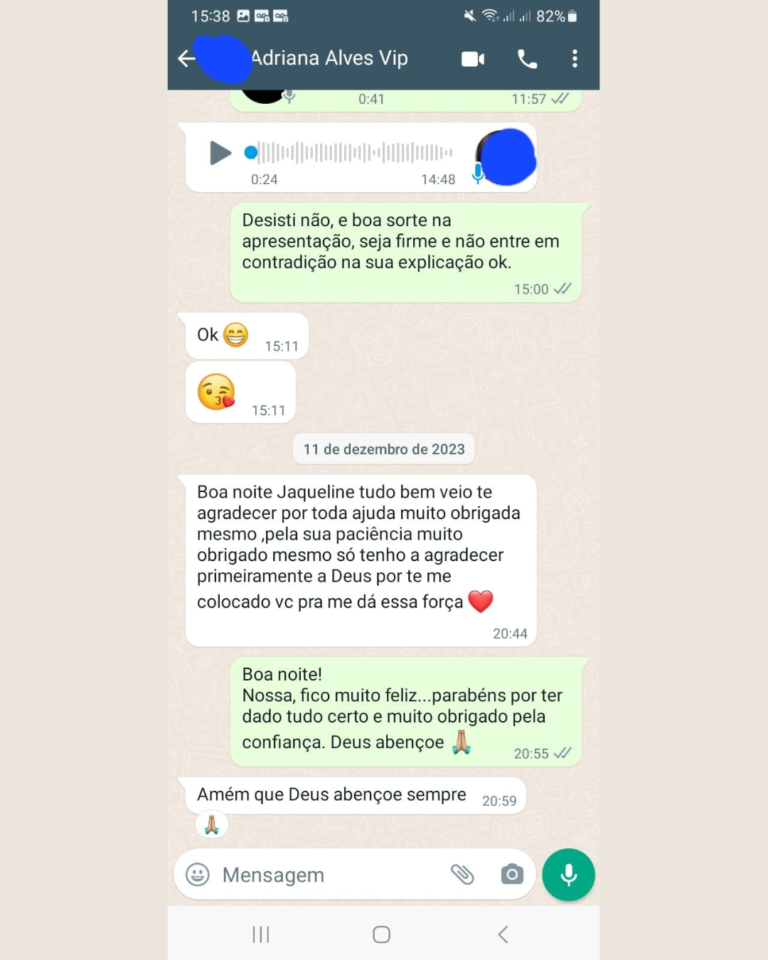Go back to the chat list
Screen dimensions: 768x960
point(186,59)
